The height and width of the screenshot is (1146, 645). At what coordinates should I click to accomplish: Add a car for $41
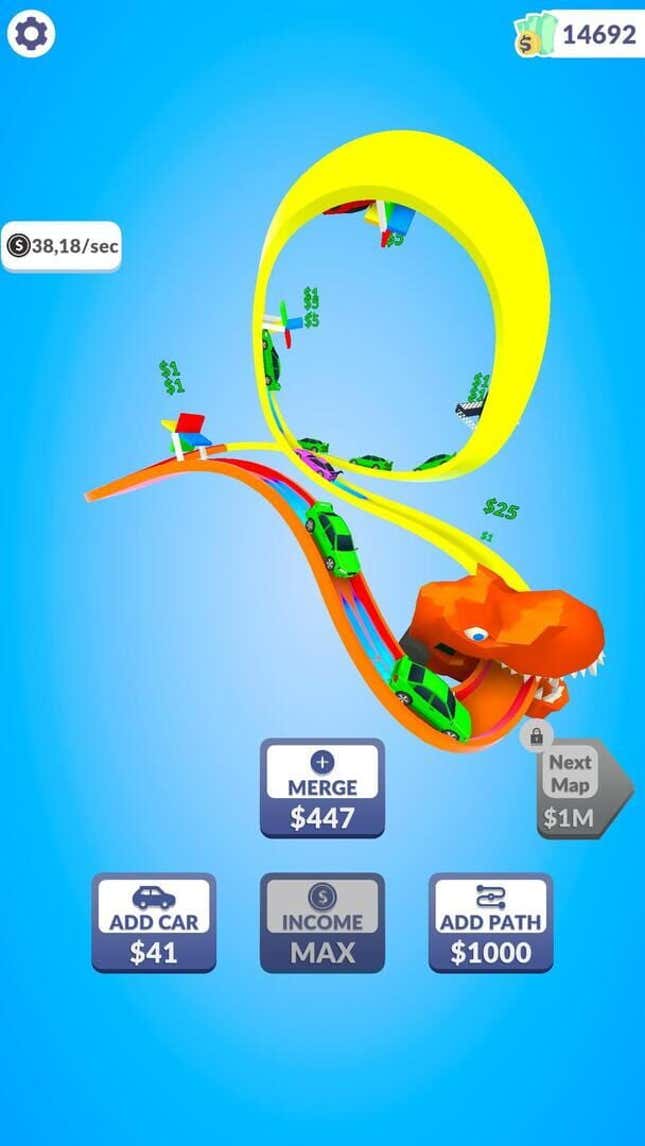[x=153, y=922]
